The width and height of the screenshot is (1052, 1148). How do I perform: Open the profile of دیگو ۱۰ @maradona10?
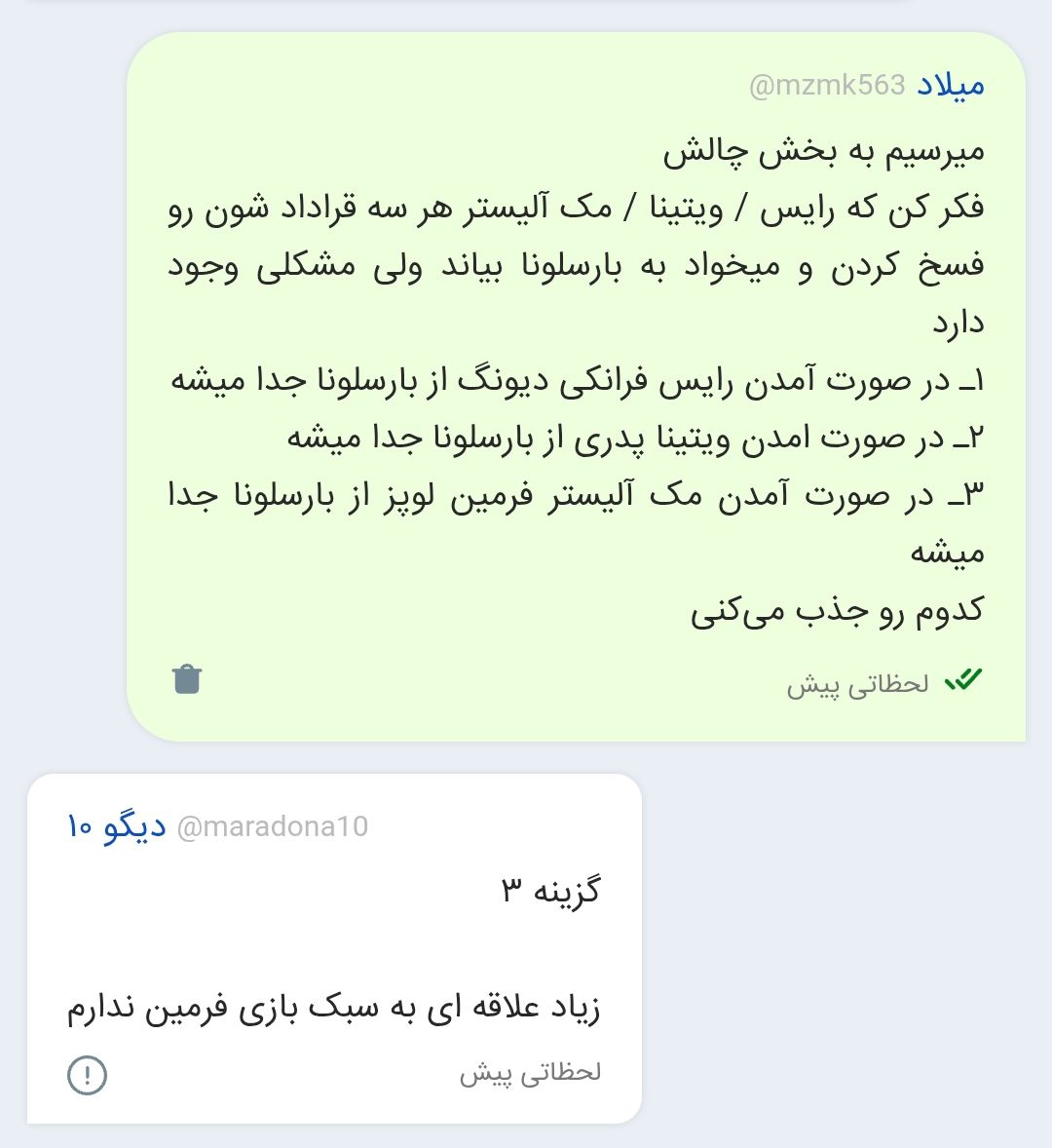tap(217, 826)
